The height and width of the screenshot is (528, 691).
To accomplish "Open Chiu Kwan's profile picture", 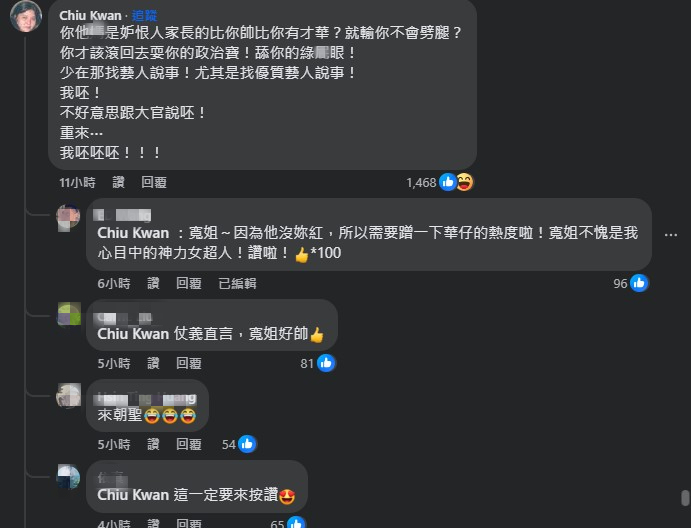I will point(26,18).
